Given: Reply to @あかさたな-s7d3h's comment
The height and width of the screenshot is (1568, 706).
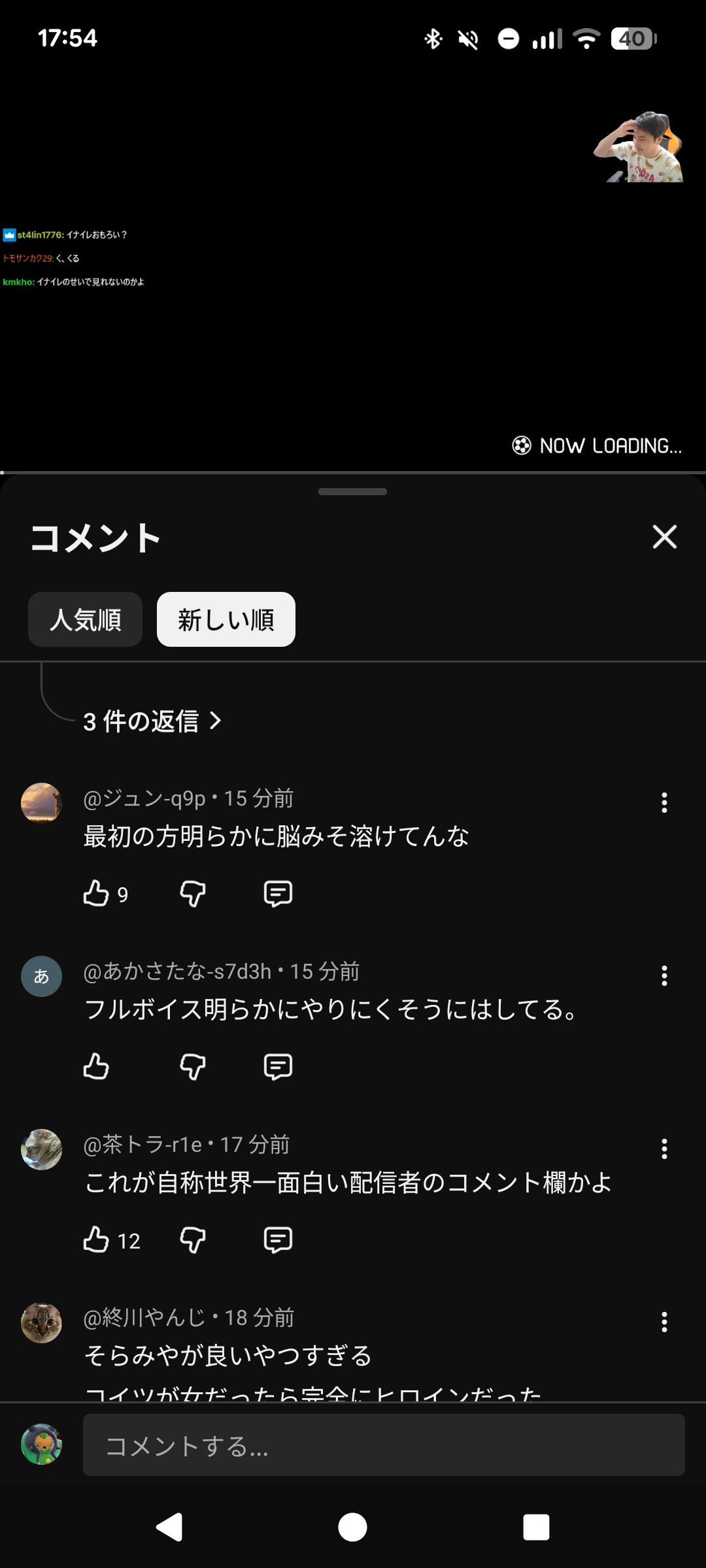Looking at the screenshot, I should (x=278, y=1066).
